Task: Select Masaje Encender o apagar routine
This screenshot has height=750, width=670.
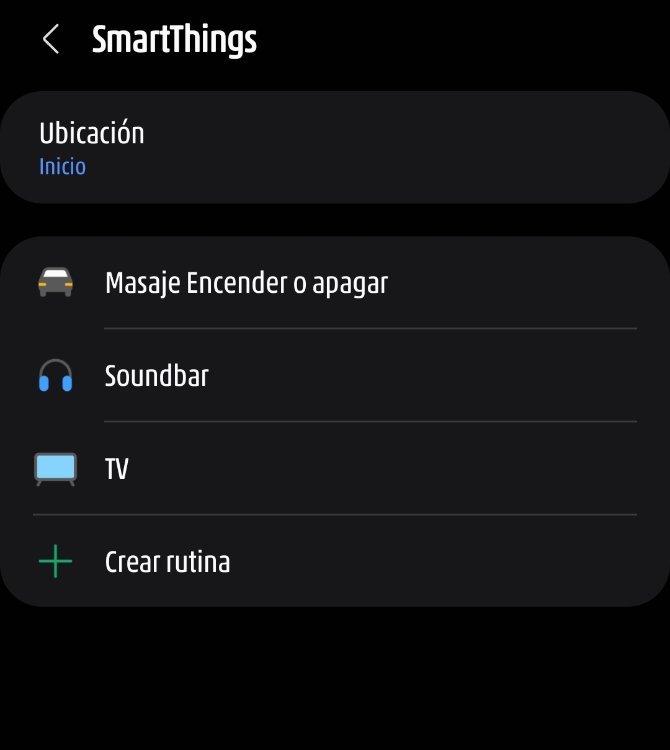Action: (x=334, y=283)
